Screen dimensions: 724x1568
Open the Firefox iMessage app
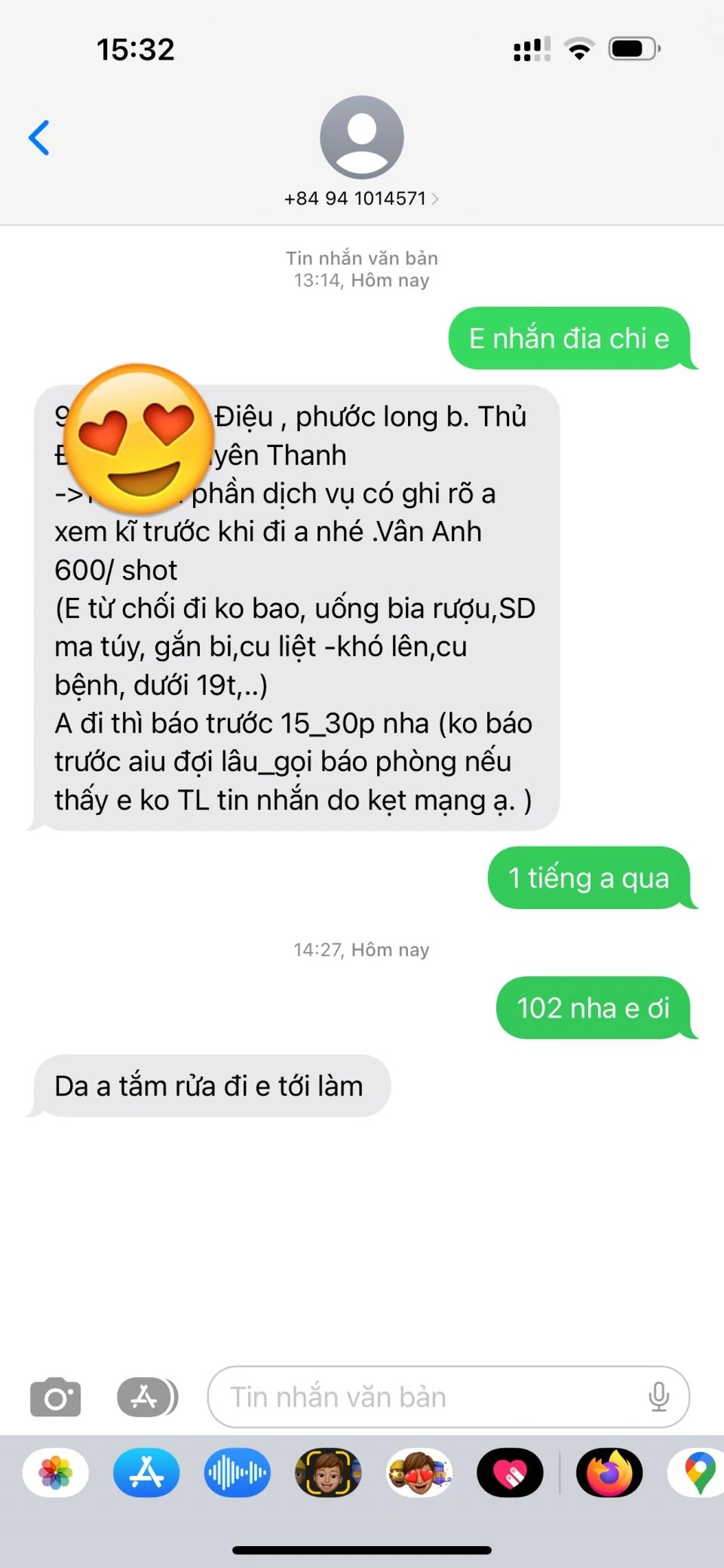click(x=609, y=1472)
